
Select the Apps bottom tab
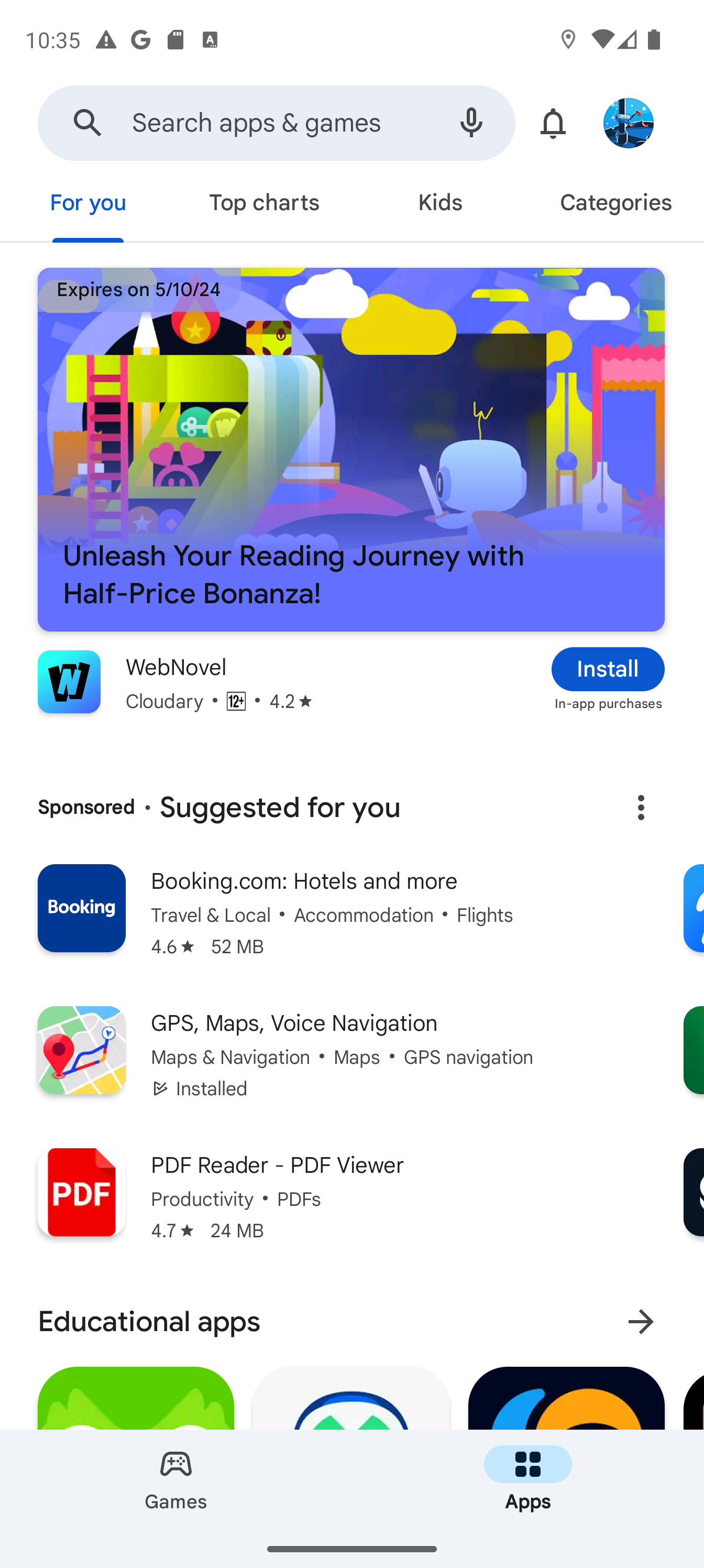point(527,1479)
